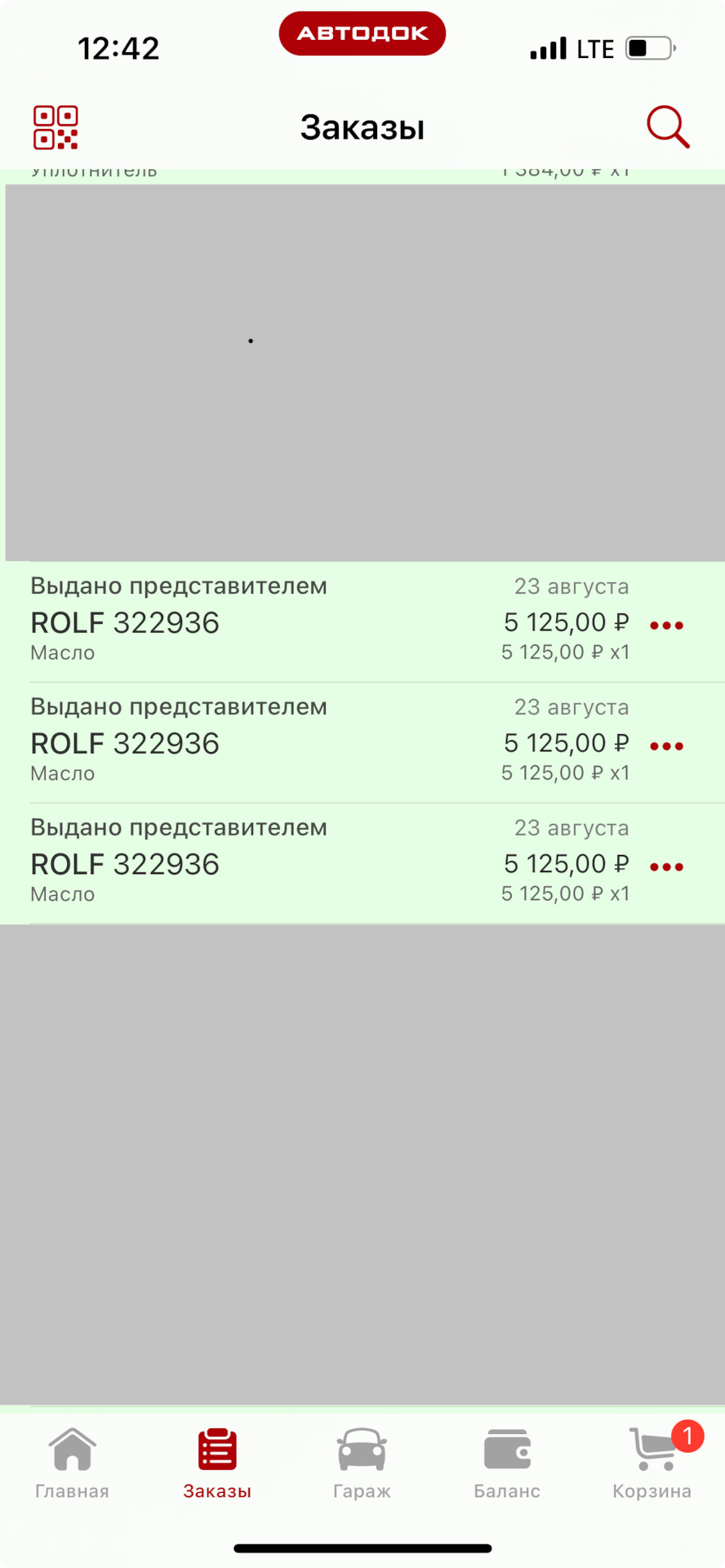725x1568 pixels.
Task: Open the Баланс tab
Action: (507, 1463)
